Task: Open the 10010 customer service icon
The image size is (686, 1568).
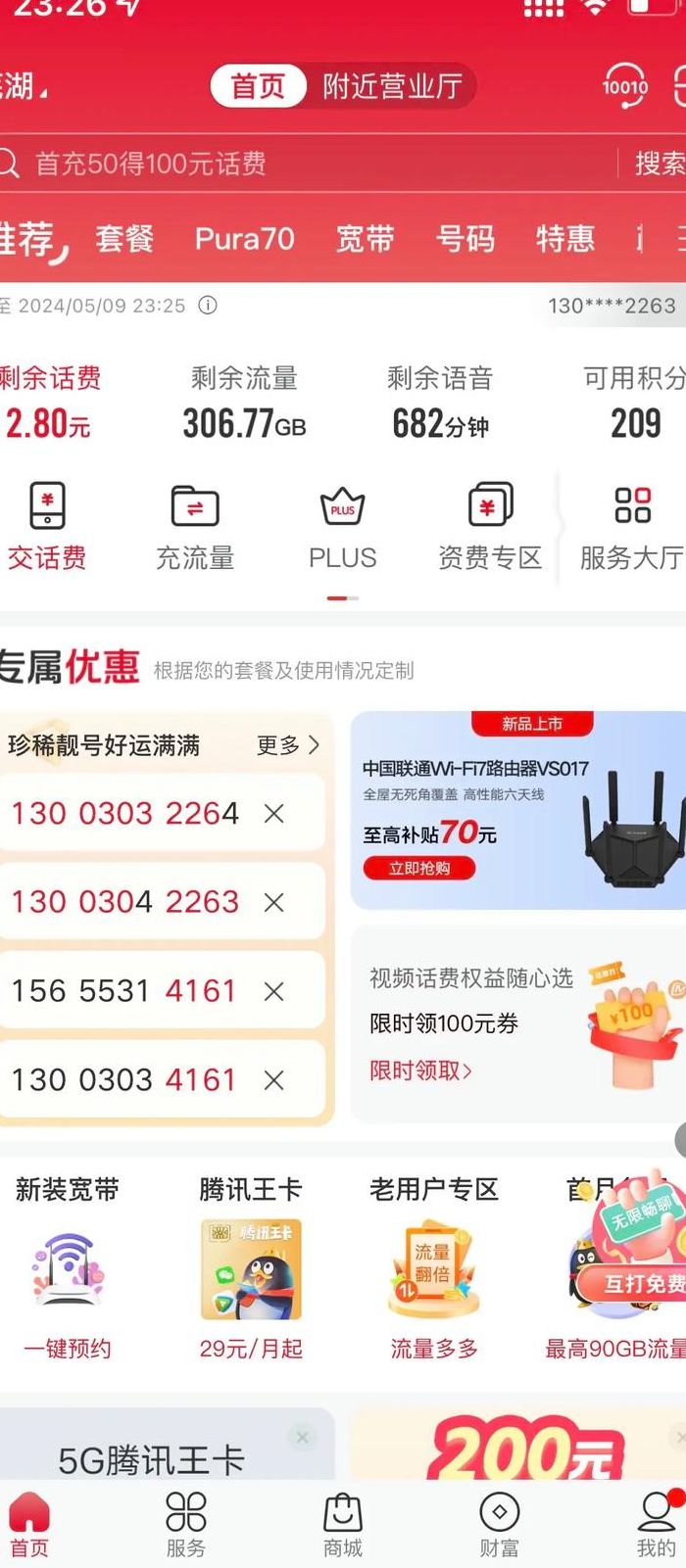Action: [624, 87]
